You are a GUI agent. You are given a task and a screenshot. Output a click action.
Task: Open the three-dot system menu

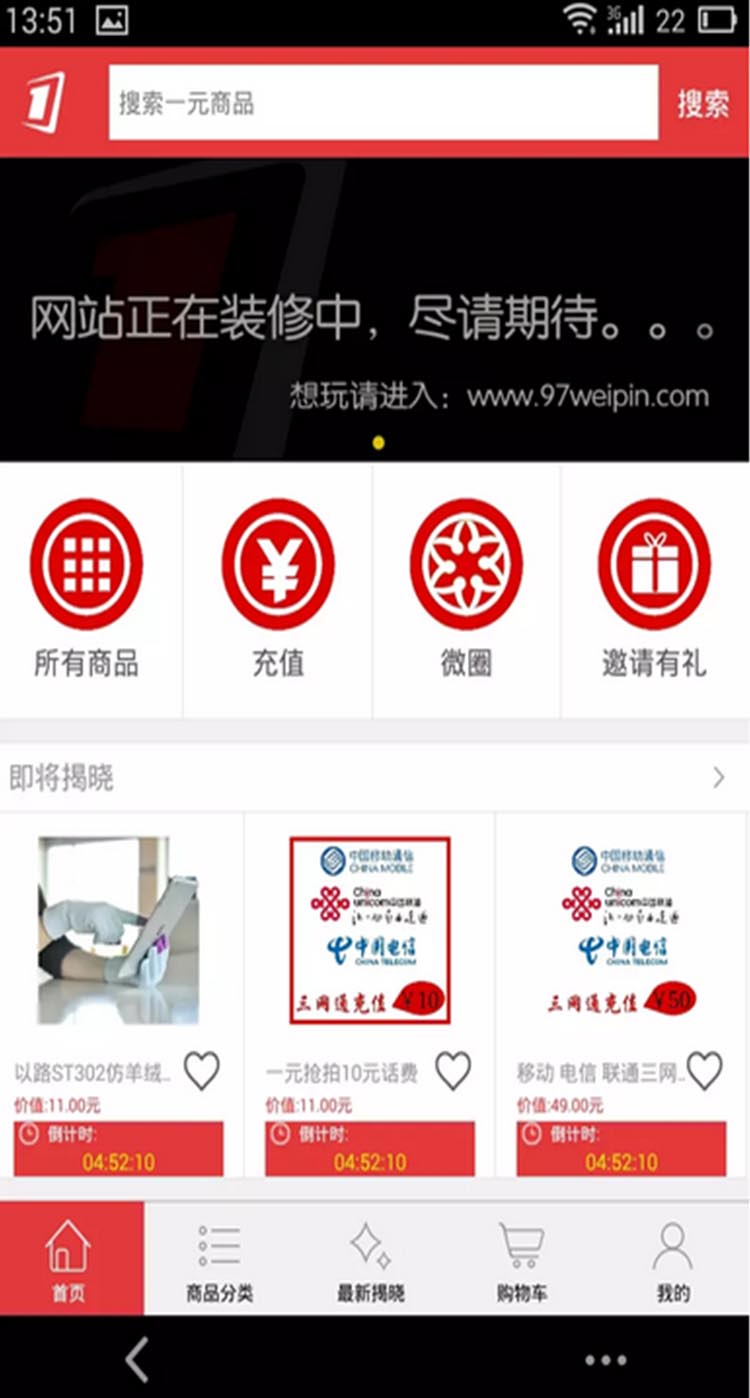(606, 1360)
